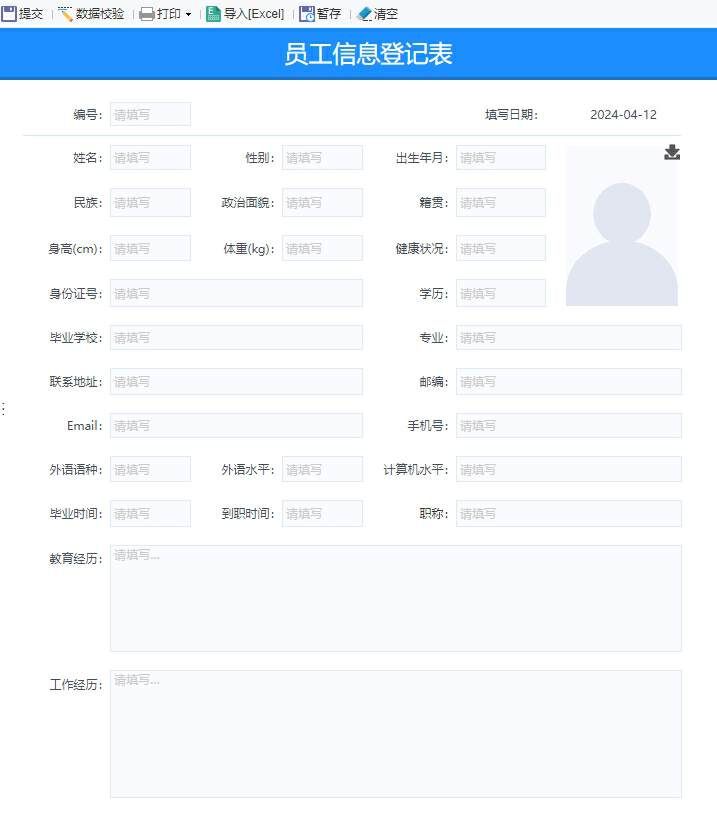
Task: Tap the 手机号 phone number field
Action: [568, 425]
